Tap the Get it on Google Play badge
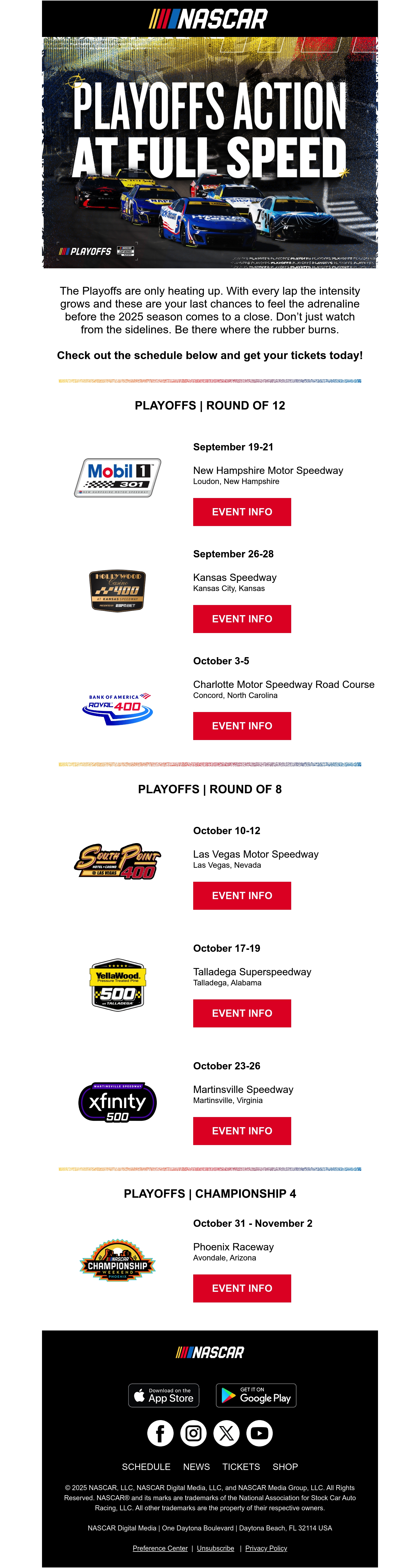The width and height of the screenshot is (420, 1568). [x=256, y=1396]
